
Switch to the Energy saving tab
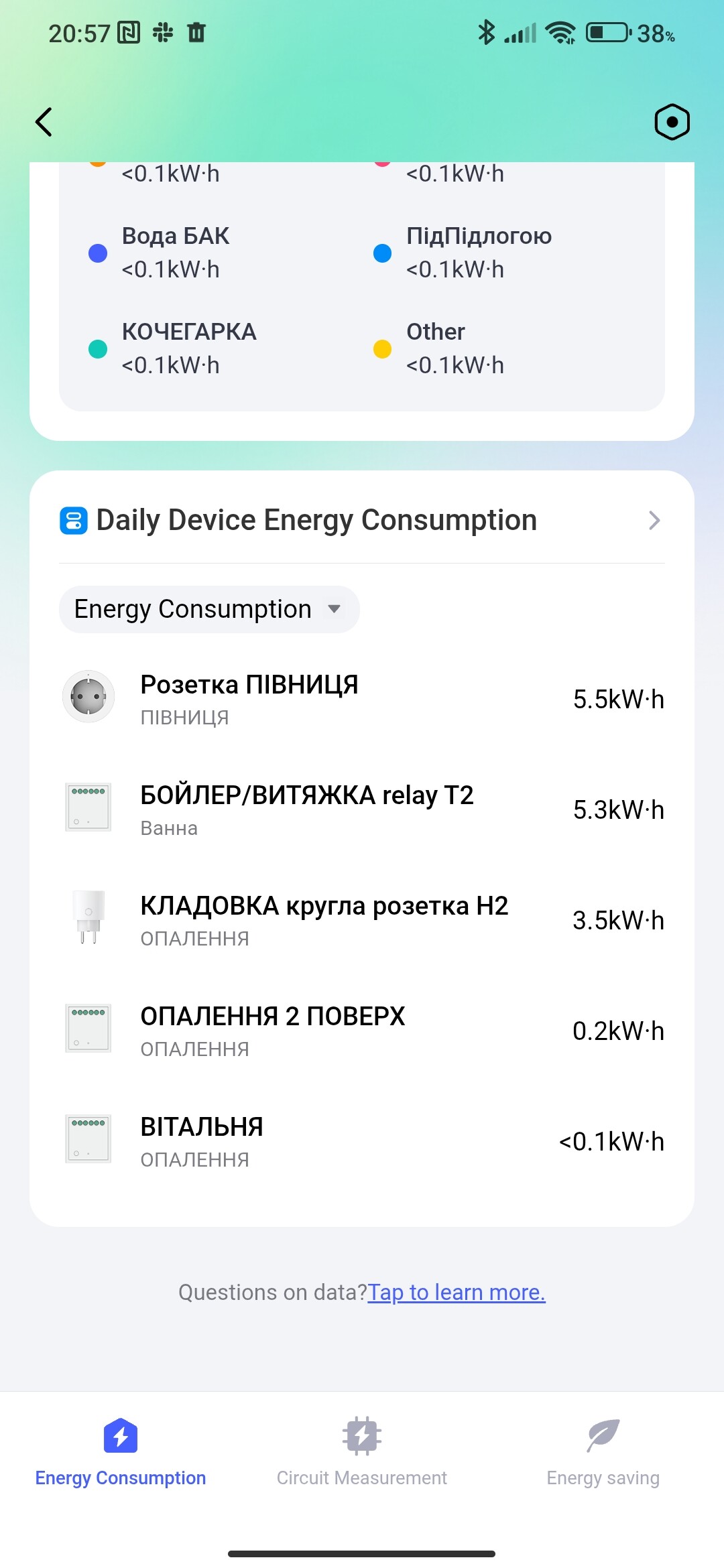pyautogui.click(x=603, y=1451)
